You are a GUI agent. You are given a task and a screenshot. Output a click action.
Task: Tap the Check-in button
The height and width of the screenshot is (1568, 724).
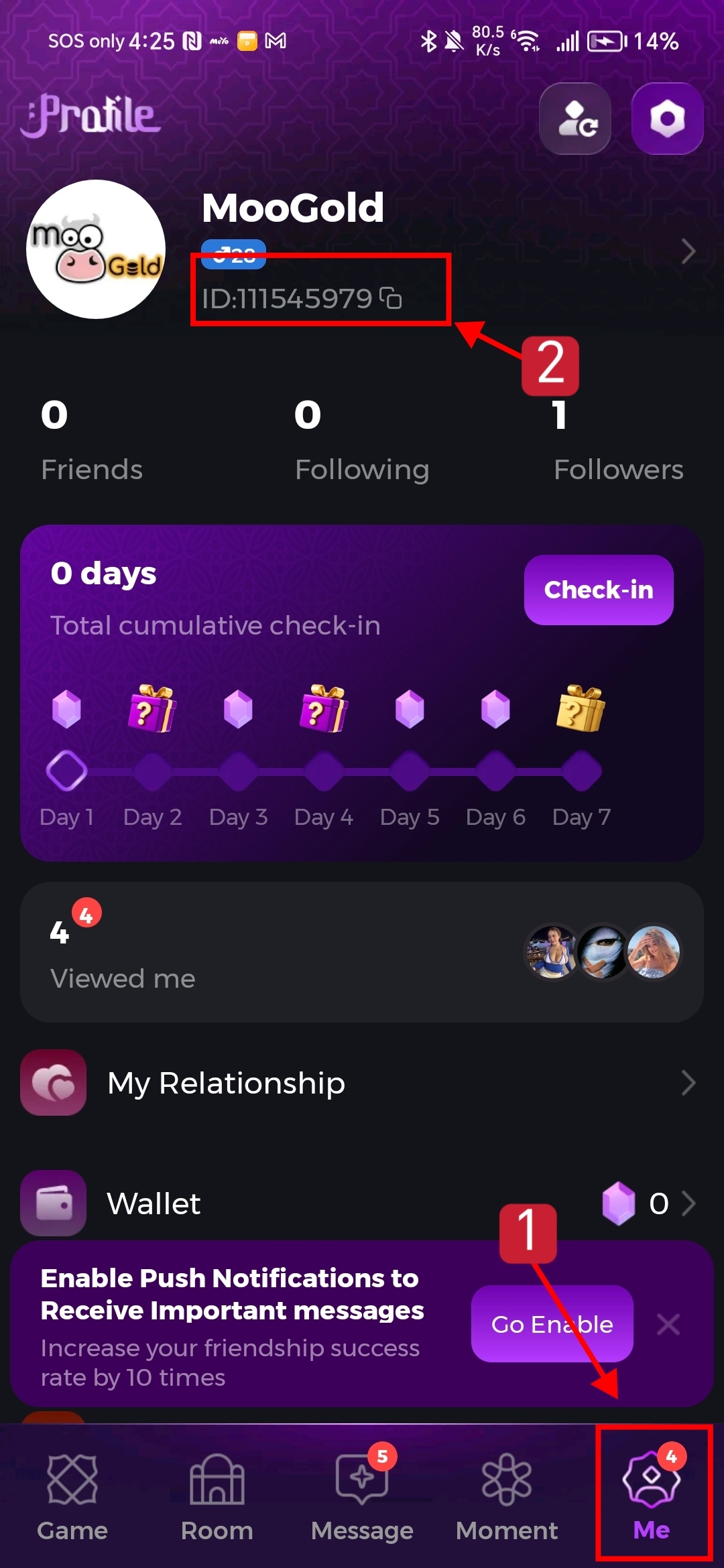pyautogui.click(x=598, y=590)
